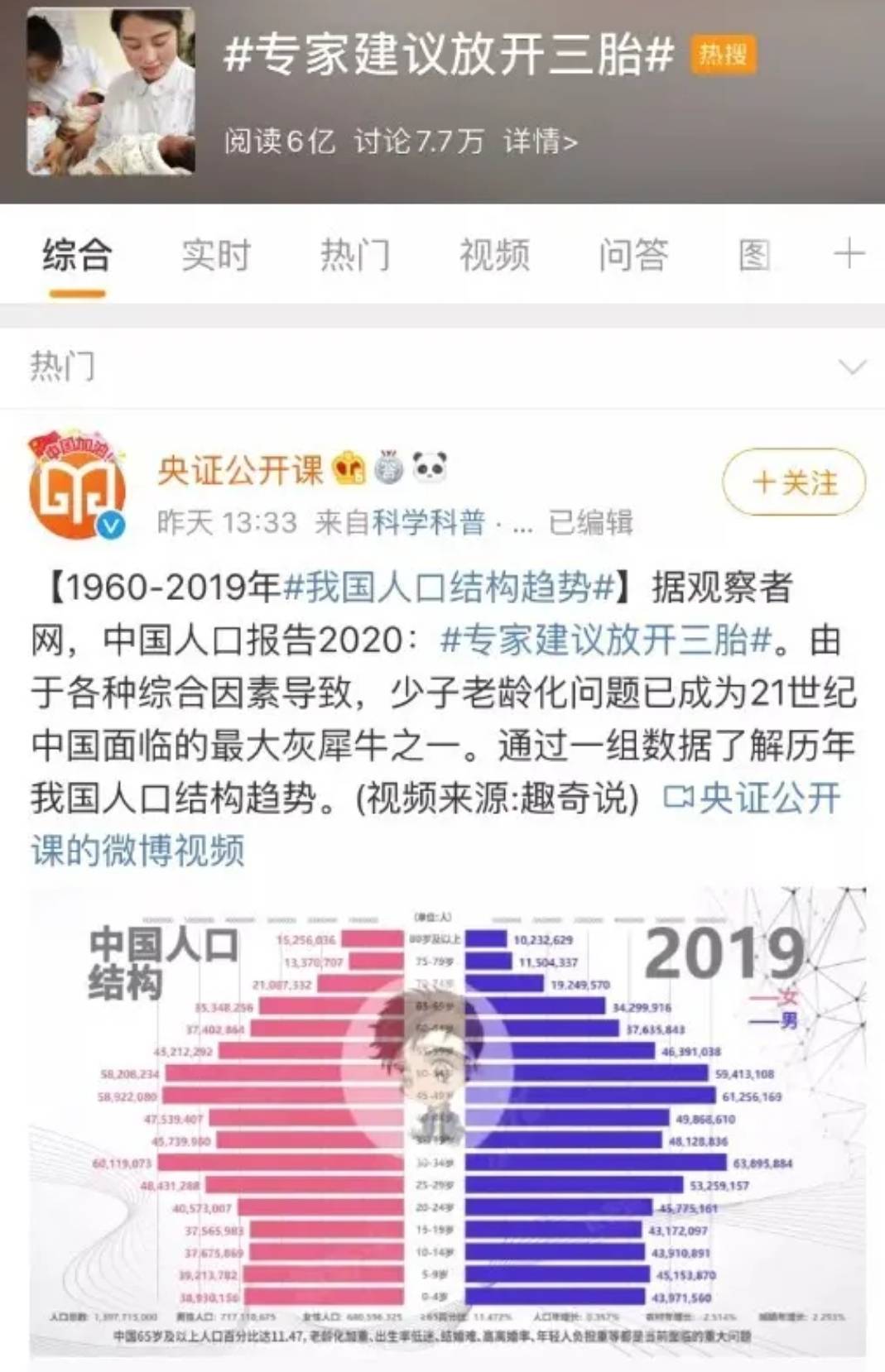Select the 综合 tab
This screenshot has width=885, height=1372.
click(x=77, y=254)
